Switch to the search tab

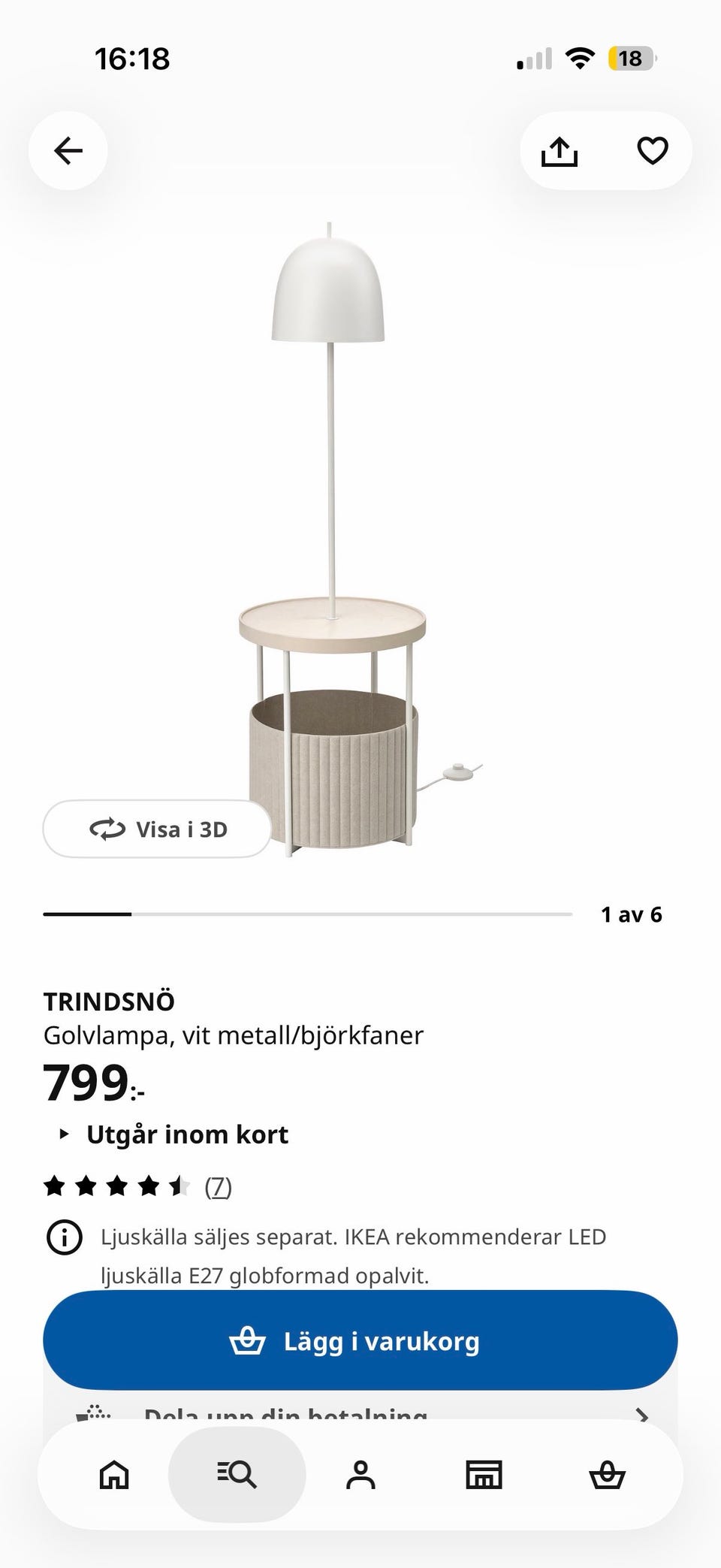point(237,1475)
